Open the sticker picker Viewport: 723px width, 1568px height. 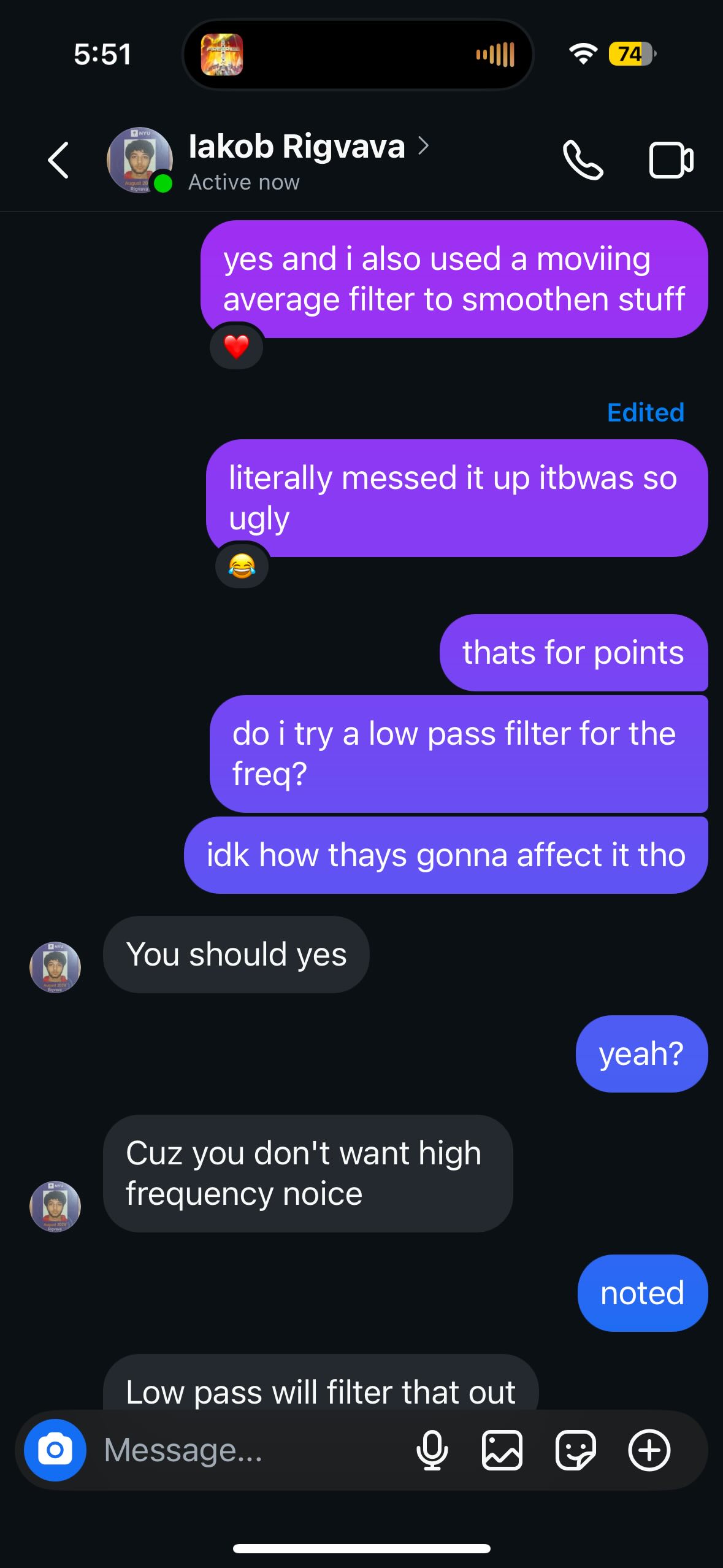click(x=575, y=1450)
